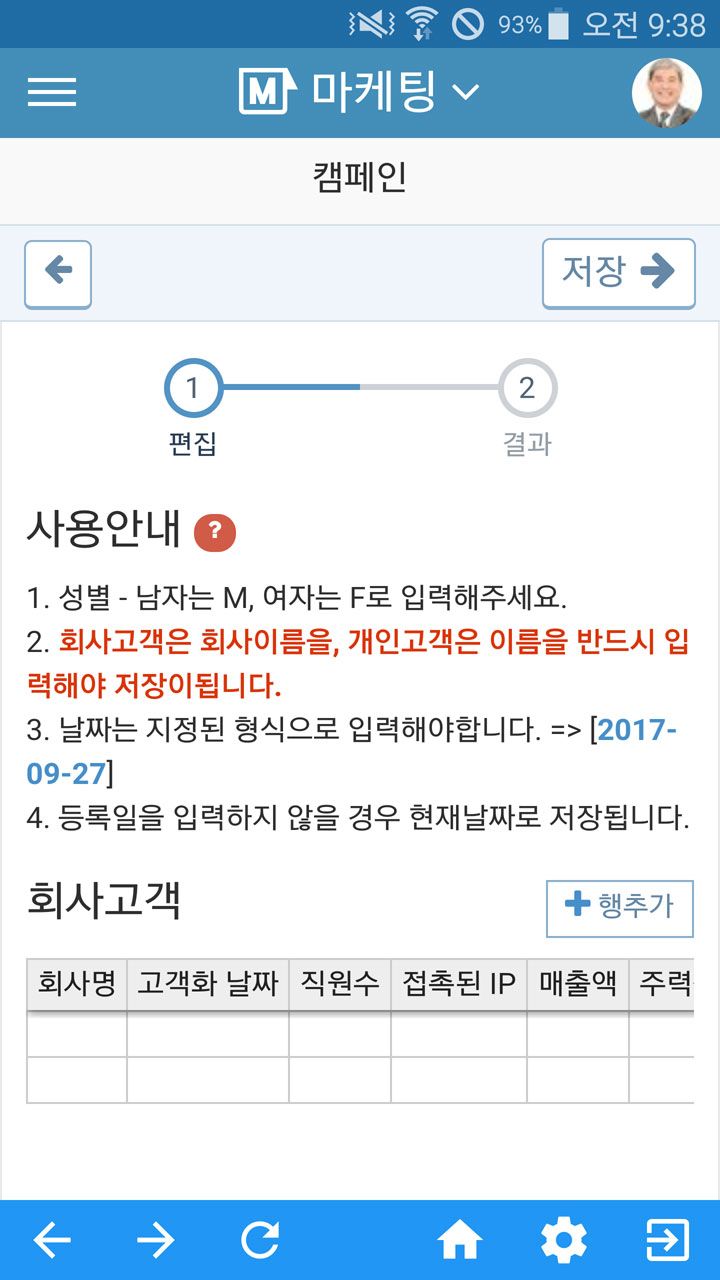Open the red help icon beside 사용안내

(215, 532)
